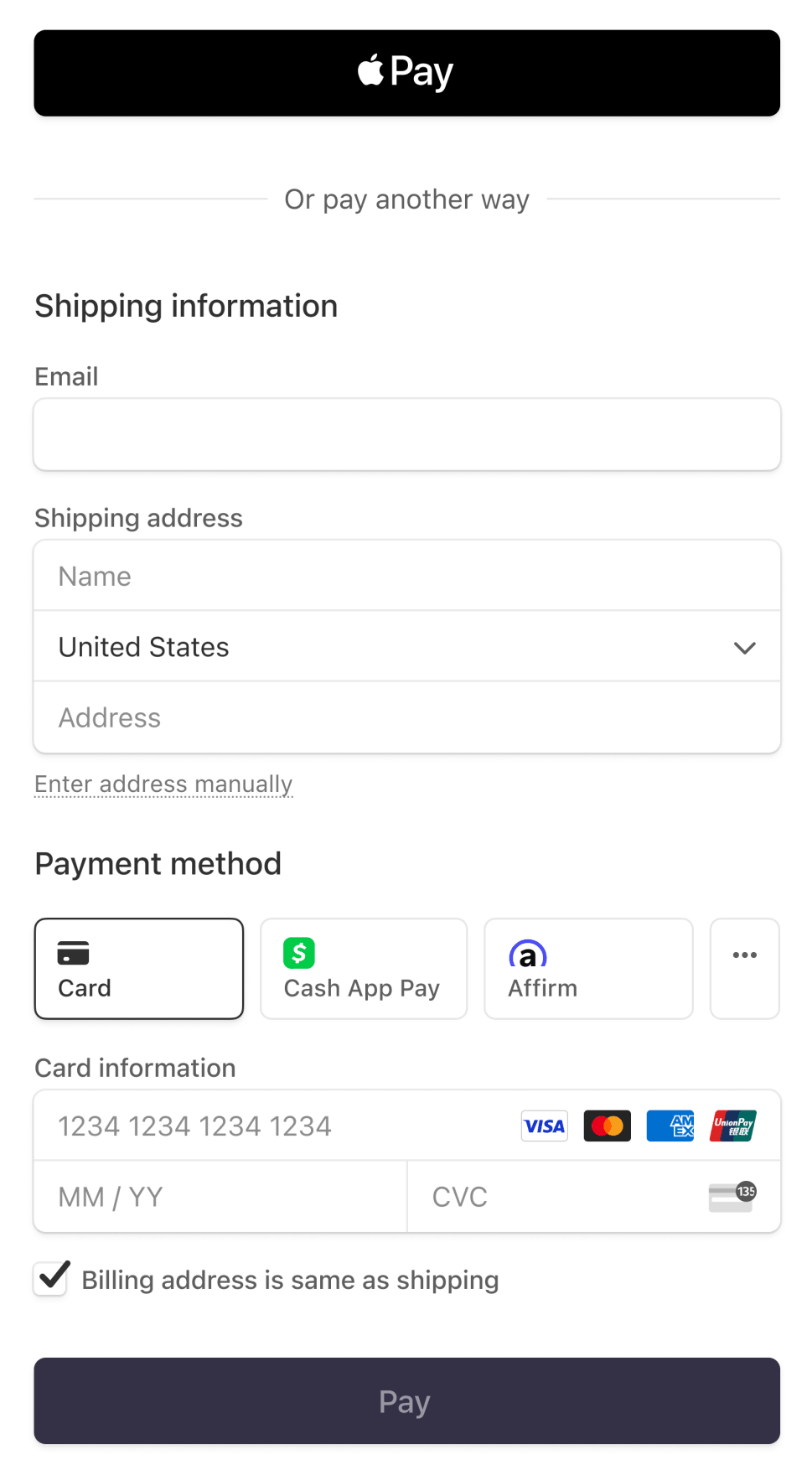Click the credit card icon on the Card tile

pyautogui.click(x=73, y=953)
